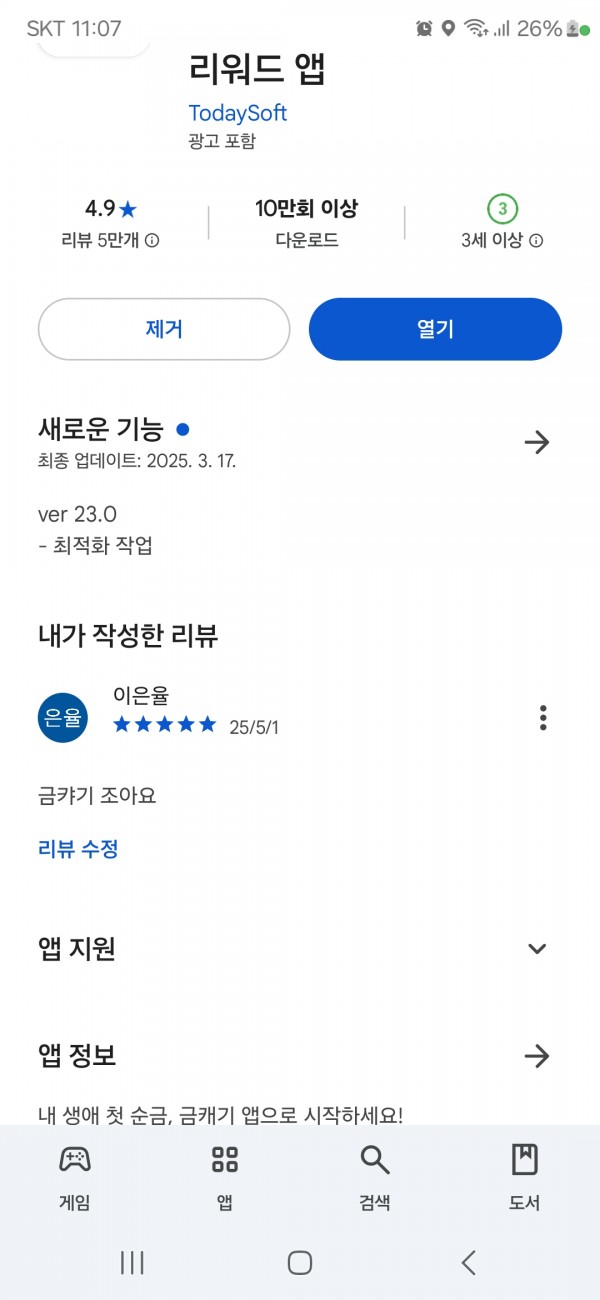Tap 리뷰 수정 to edit review
The image size is (600, 1300).
(78, 849)
